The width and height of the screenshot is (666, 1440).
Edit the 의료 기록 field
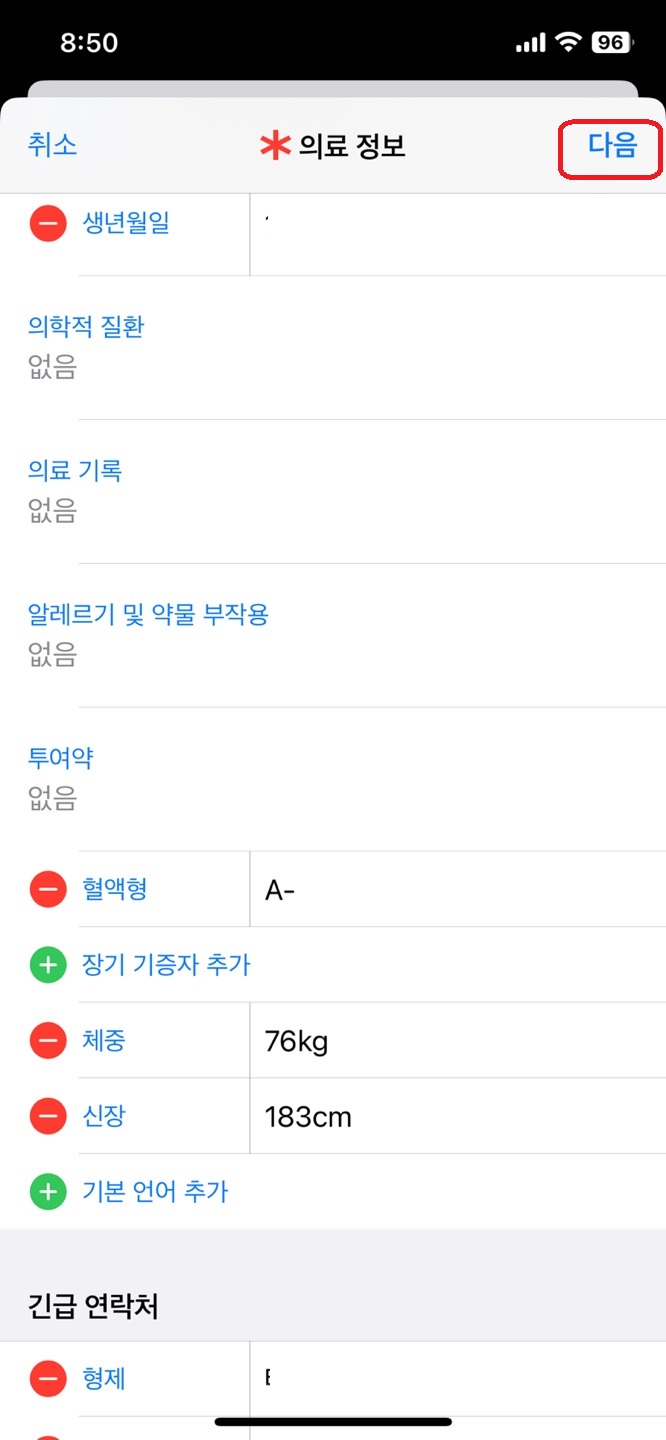click(x=333, y=491)
